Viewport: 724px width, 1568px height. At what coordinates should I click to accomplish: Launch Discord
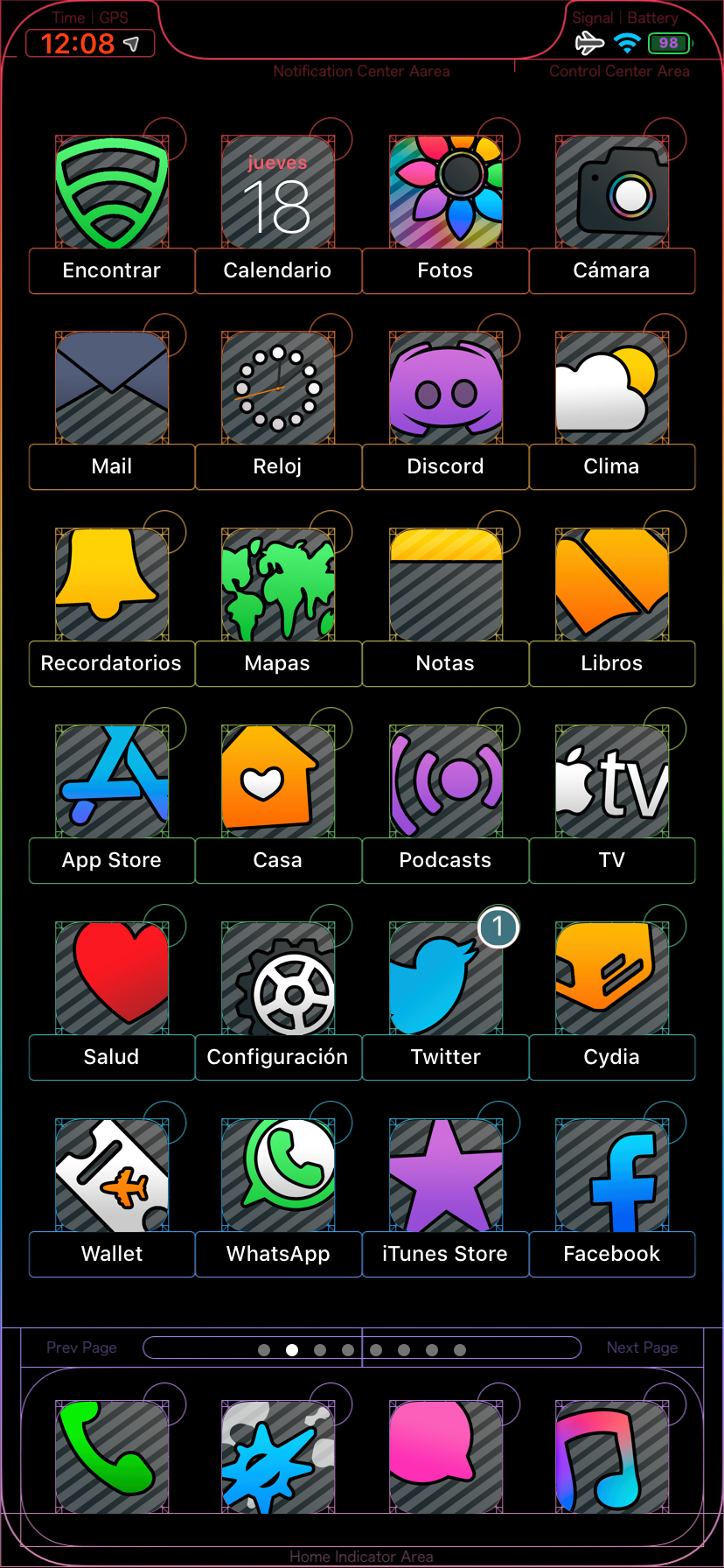446,388
